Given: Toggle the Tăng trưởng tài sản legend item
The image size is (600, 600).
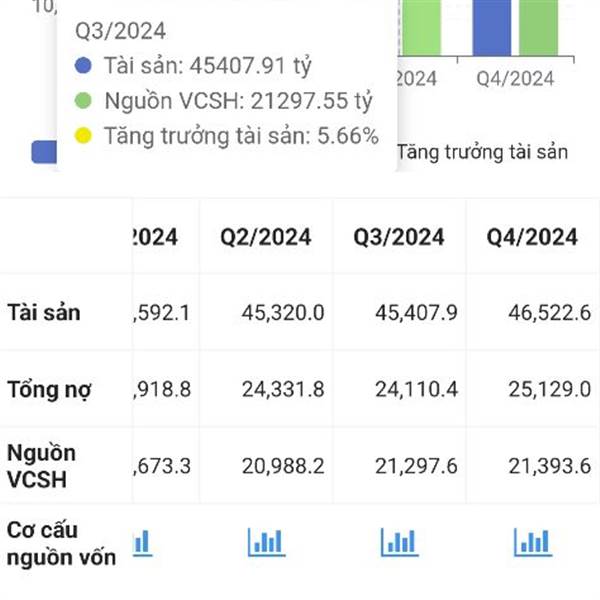Looking at the screenshot, I should [x=482, y=152].
